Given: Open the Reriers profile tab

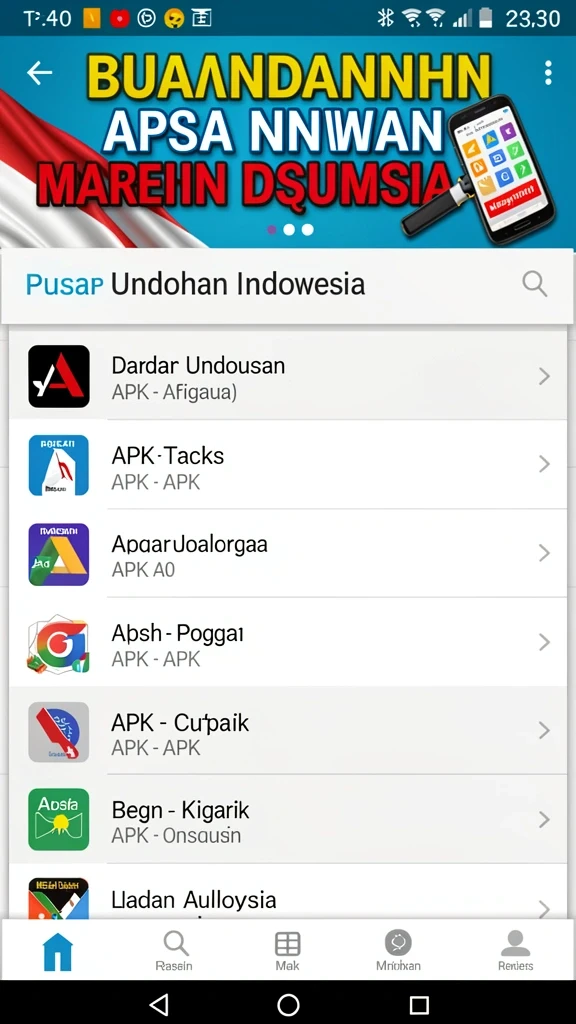Looking at the screenshot, I should click(515, 952).
